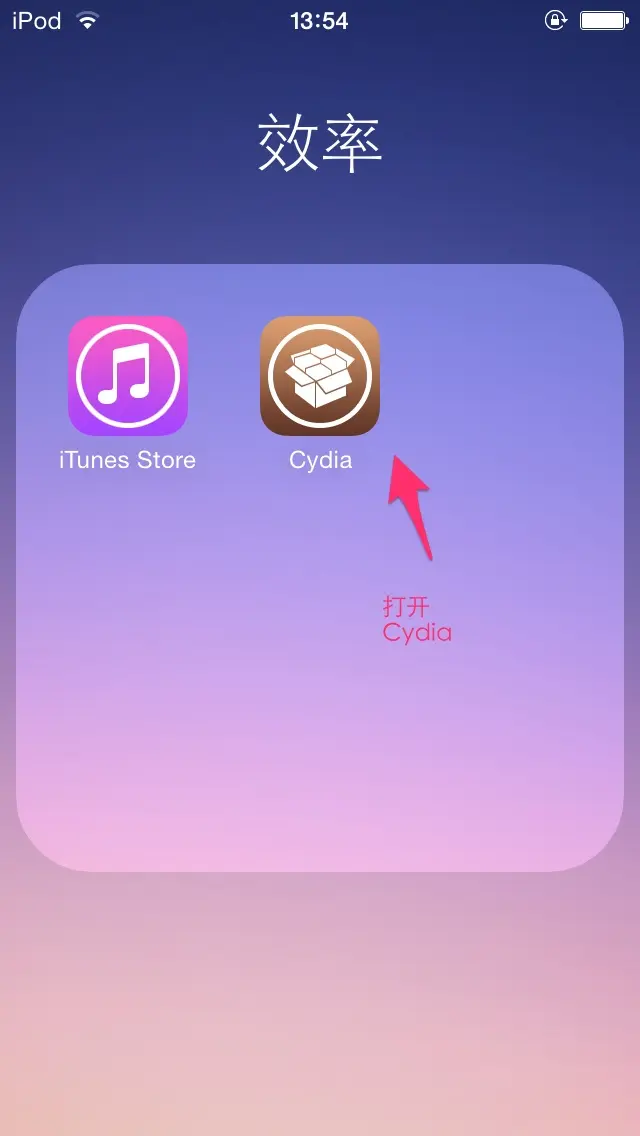
Task: Launch the Cydia app
Action: (320, 376)
